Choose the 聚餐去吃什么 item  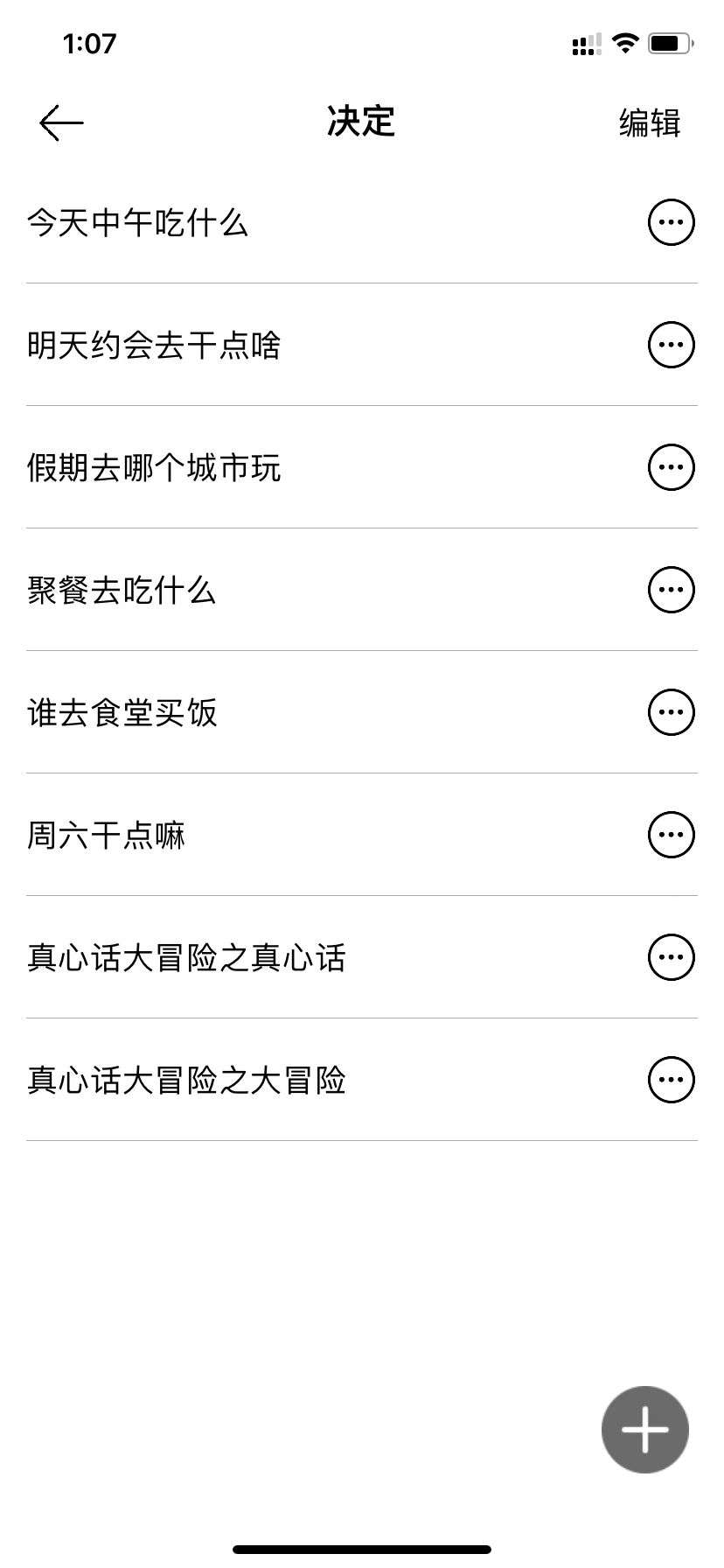[x=362, y=590]
